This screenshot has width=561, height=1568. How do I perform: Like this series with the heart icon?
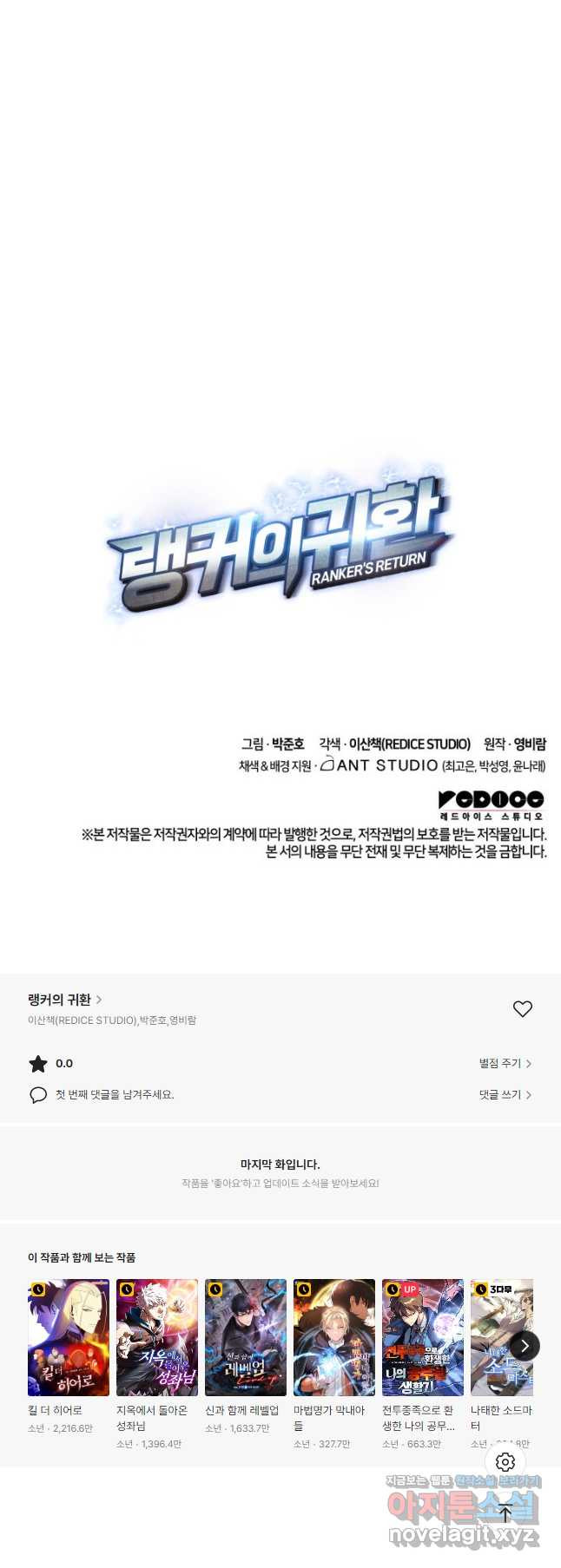pos(522,1008)
